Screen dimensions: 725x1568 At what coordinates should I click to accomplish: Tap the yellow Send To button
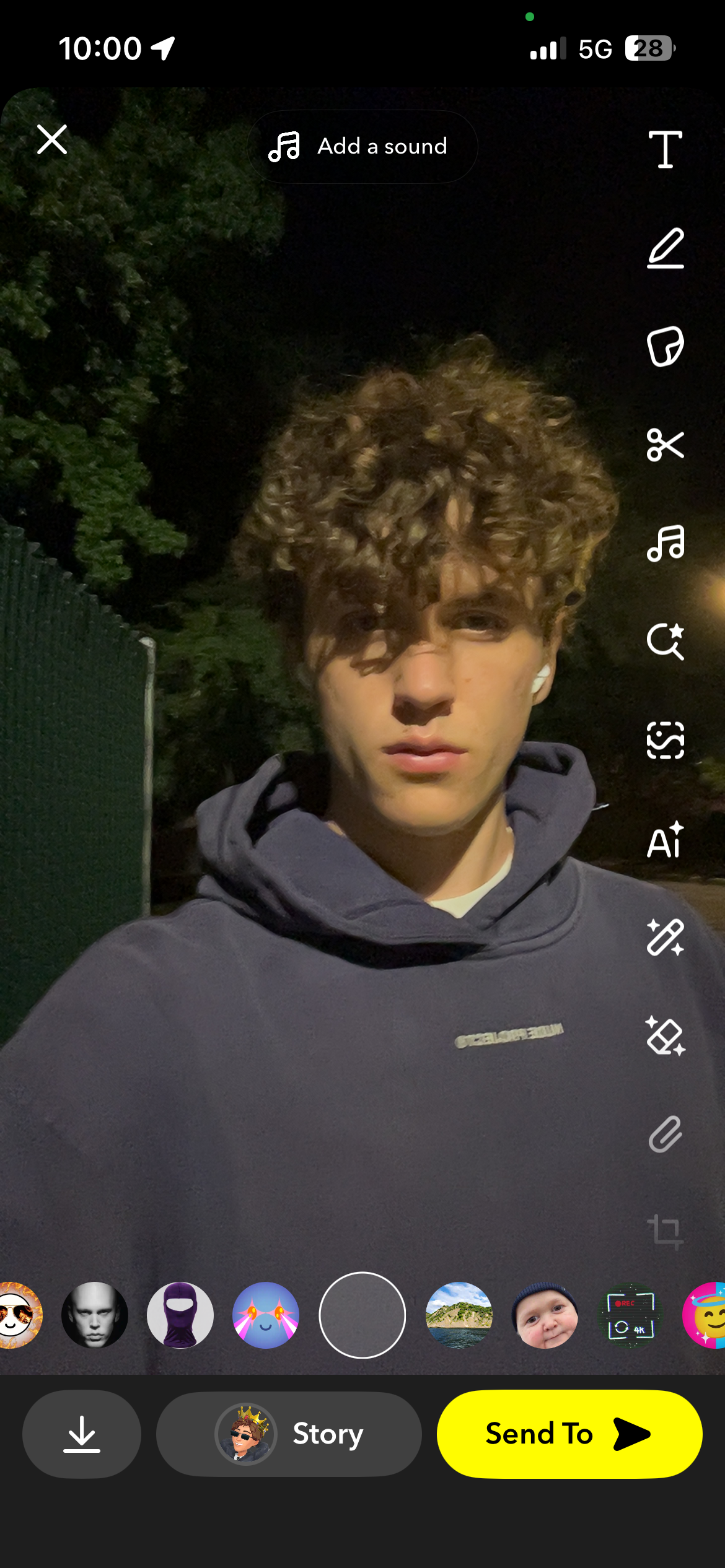(x=569, y=1434)
